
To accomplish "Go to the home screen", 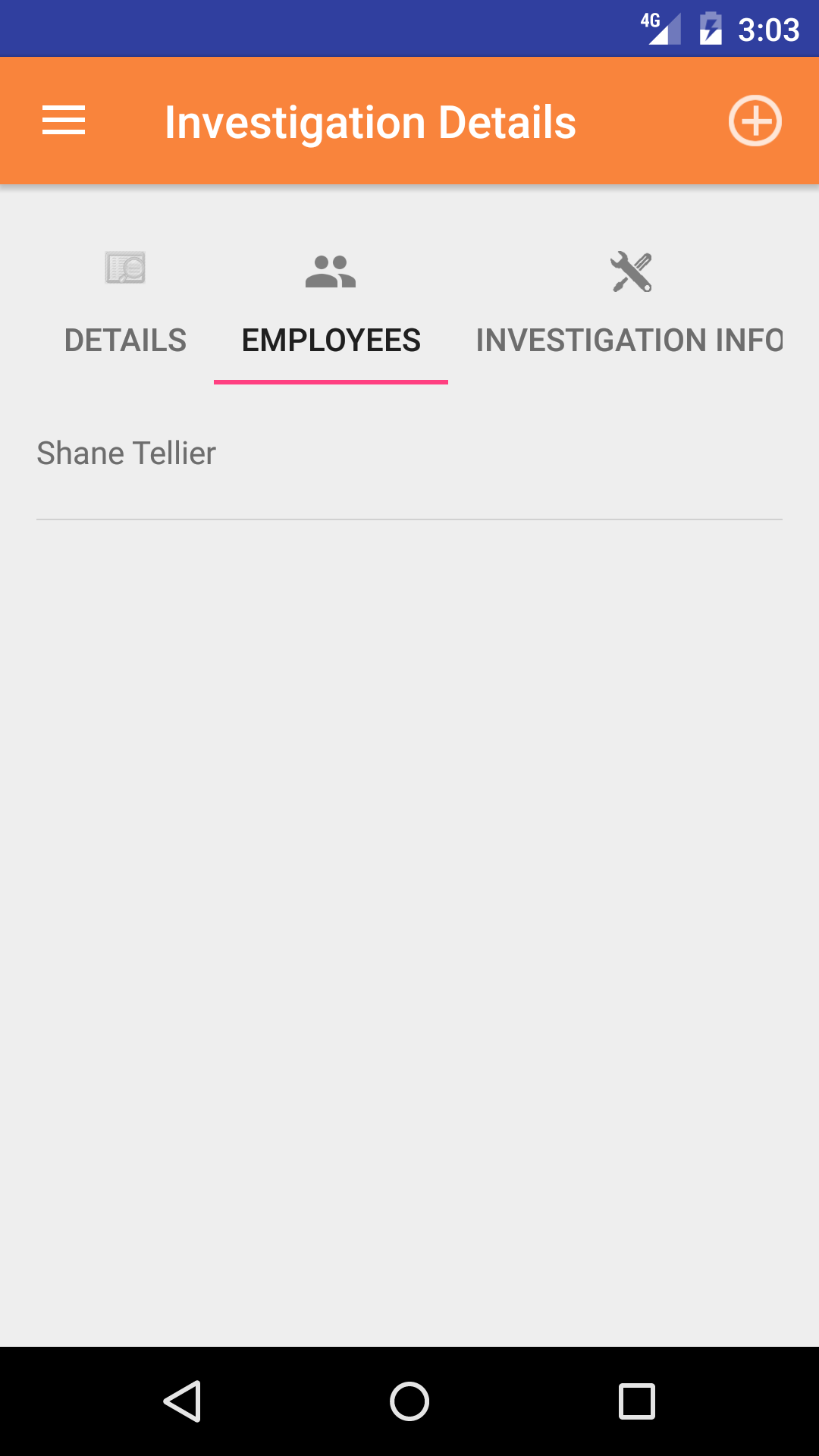I will pyautogui.click(x=409, y=1401).
